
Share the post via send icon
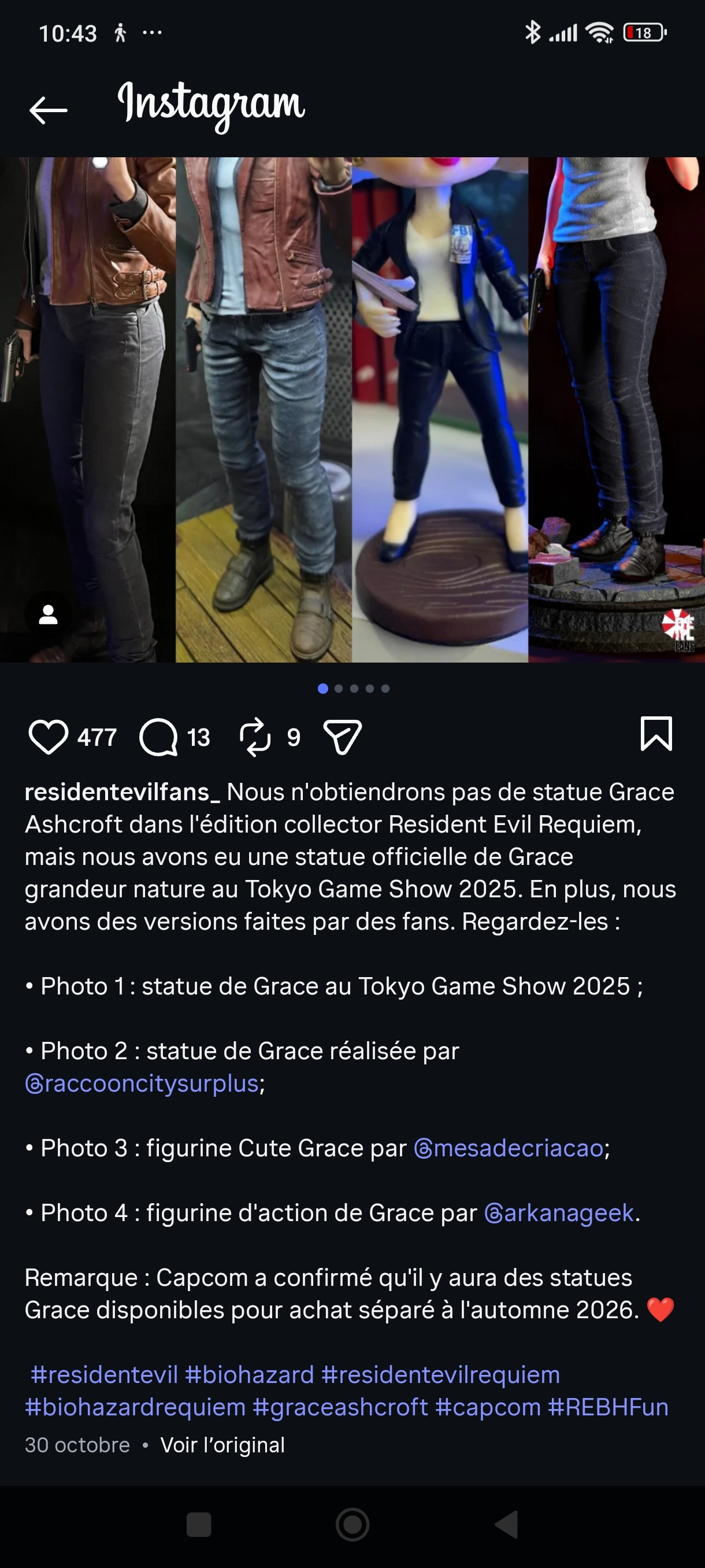pos(343,737)
